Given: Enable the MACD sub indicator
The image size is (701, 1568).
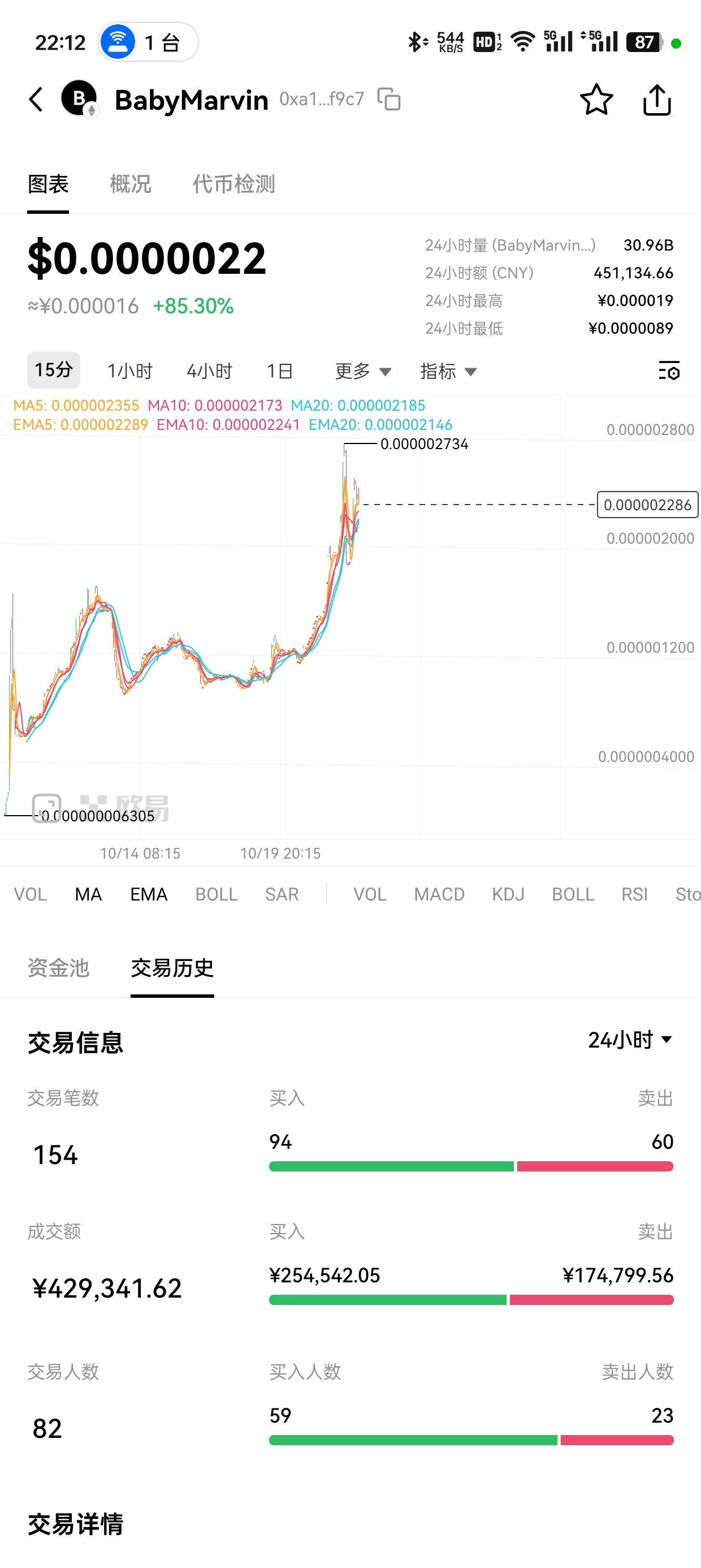Looking at the screenshot, I should pos(439,894).
